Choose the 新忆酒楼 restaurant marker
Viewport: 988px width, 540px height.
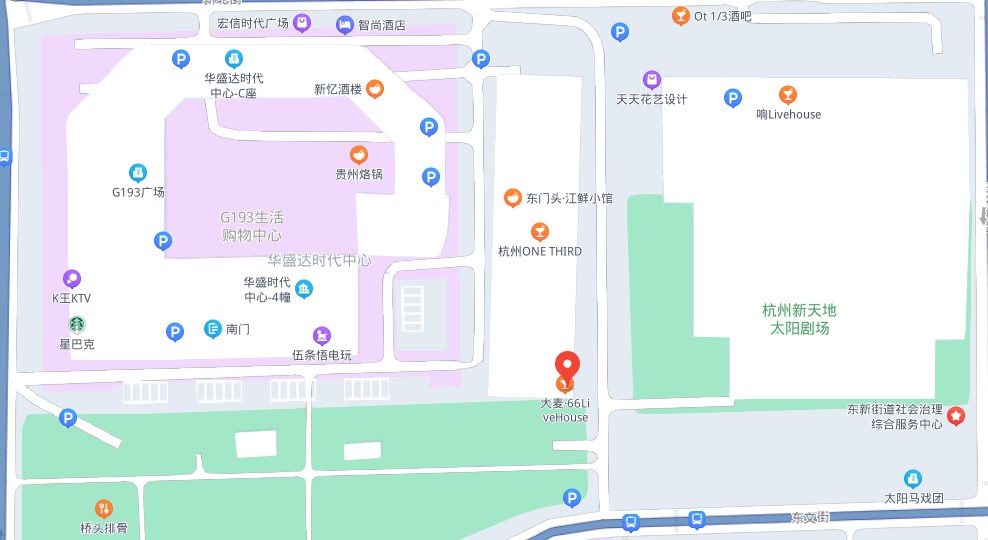(x=375, y=89)
